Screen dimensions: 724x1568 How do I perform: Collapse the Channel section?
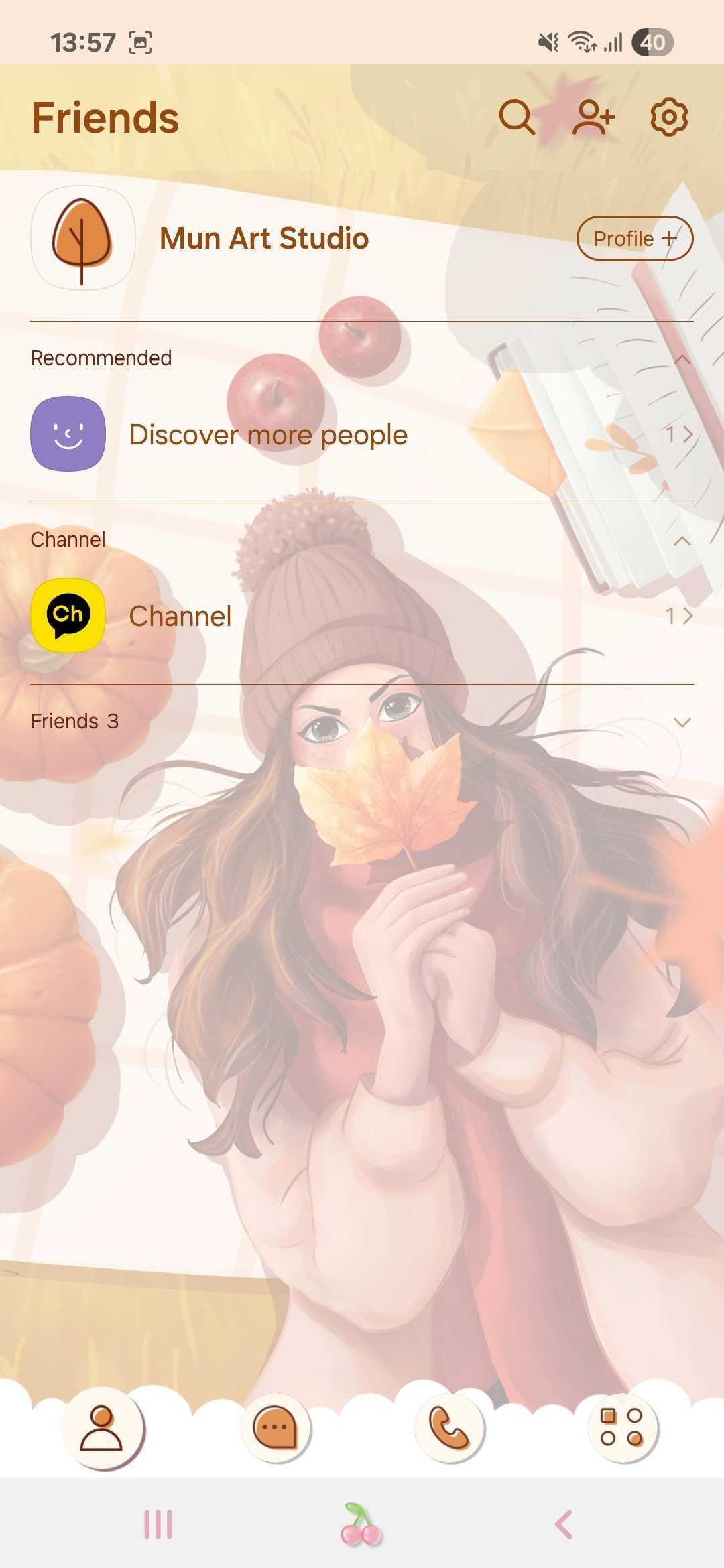682,541
